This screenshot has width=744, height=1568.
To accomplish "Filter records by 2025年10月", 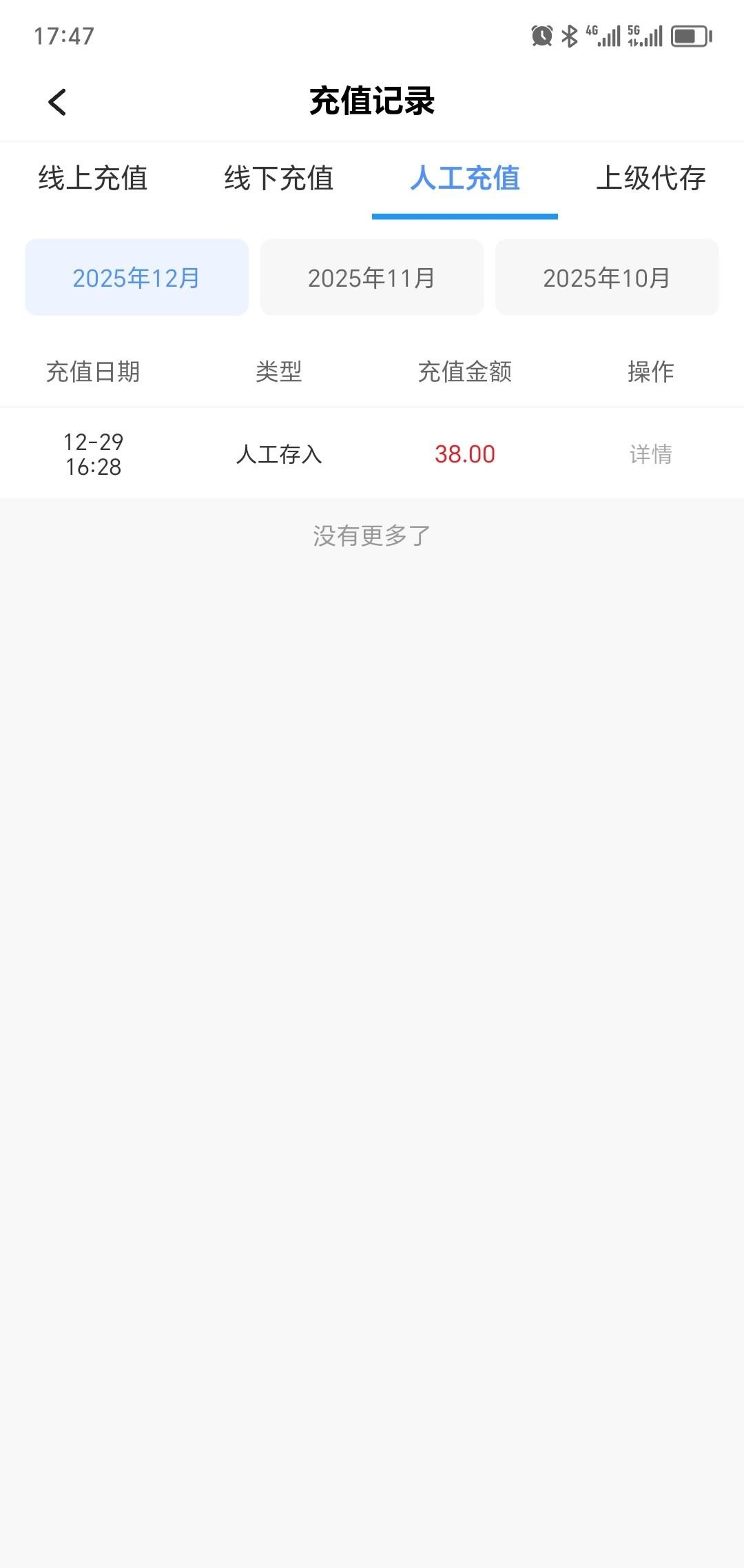I will [x=607, y=278].
